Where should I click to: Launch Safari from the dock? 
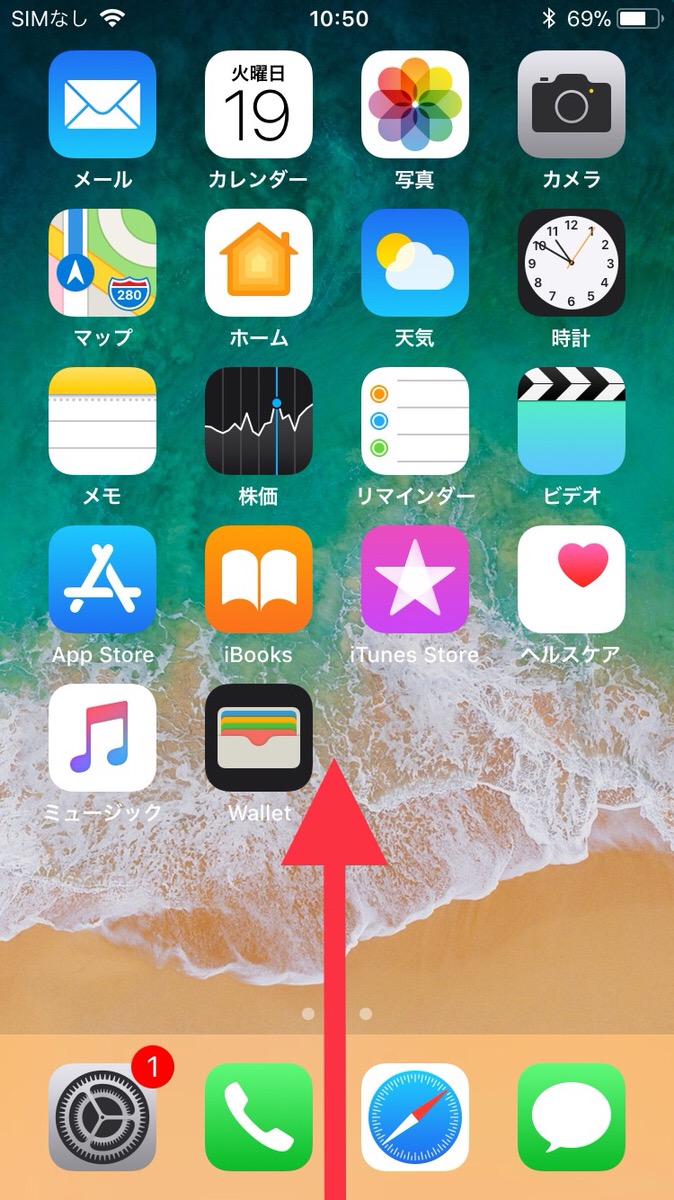[415, 1117]
